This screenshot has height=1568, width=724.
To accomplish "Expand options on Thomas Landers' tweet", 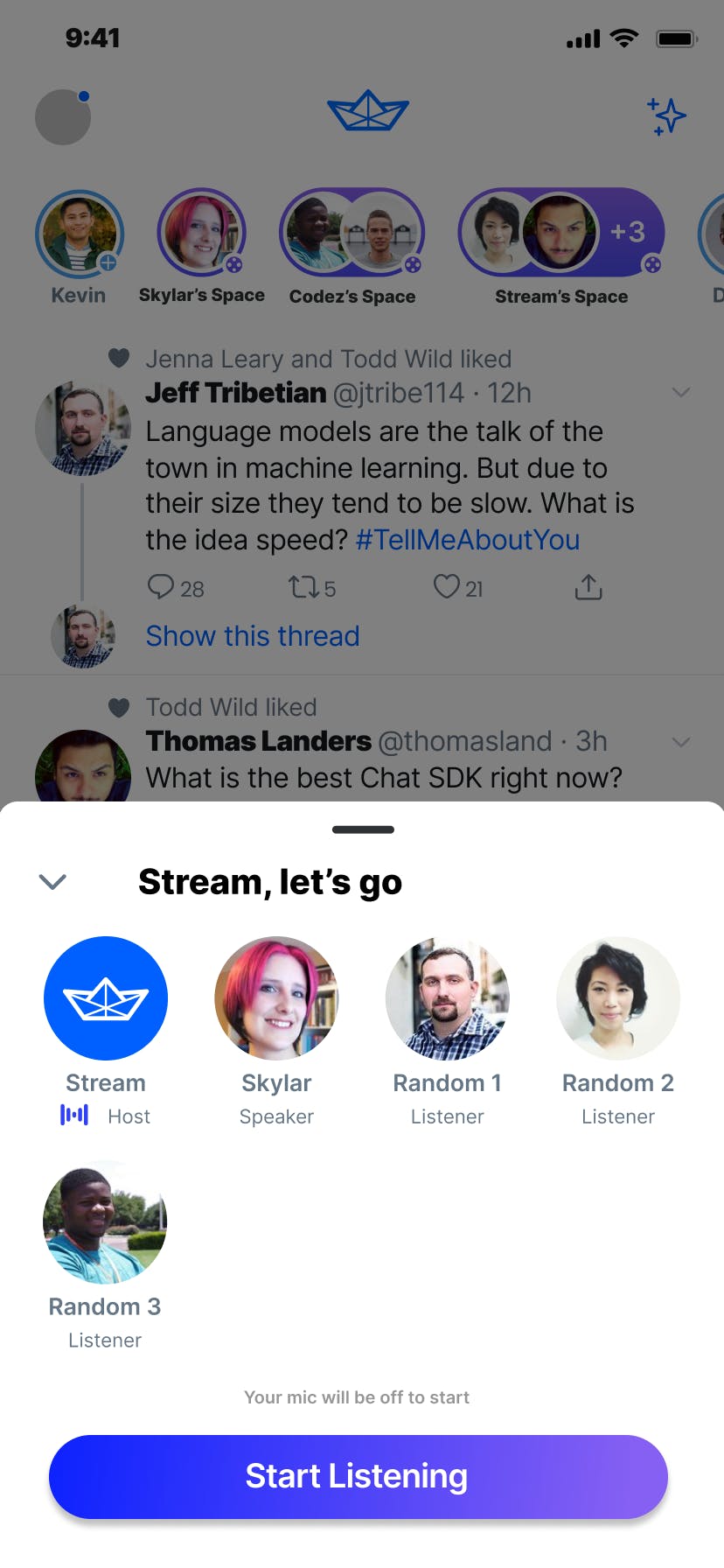I will [680, 742].
